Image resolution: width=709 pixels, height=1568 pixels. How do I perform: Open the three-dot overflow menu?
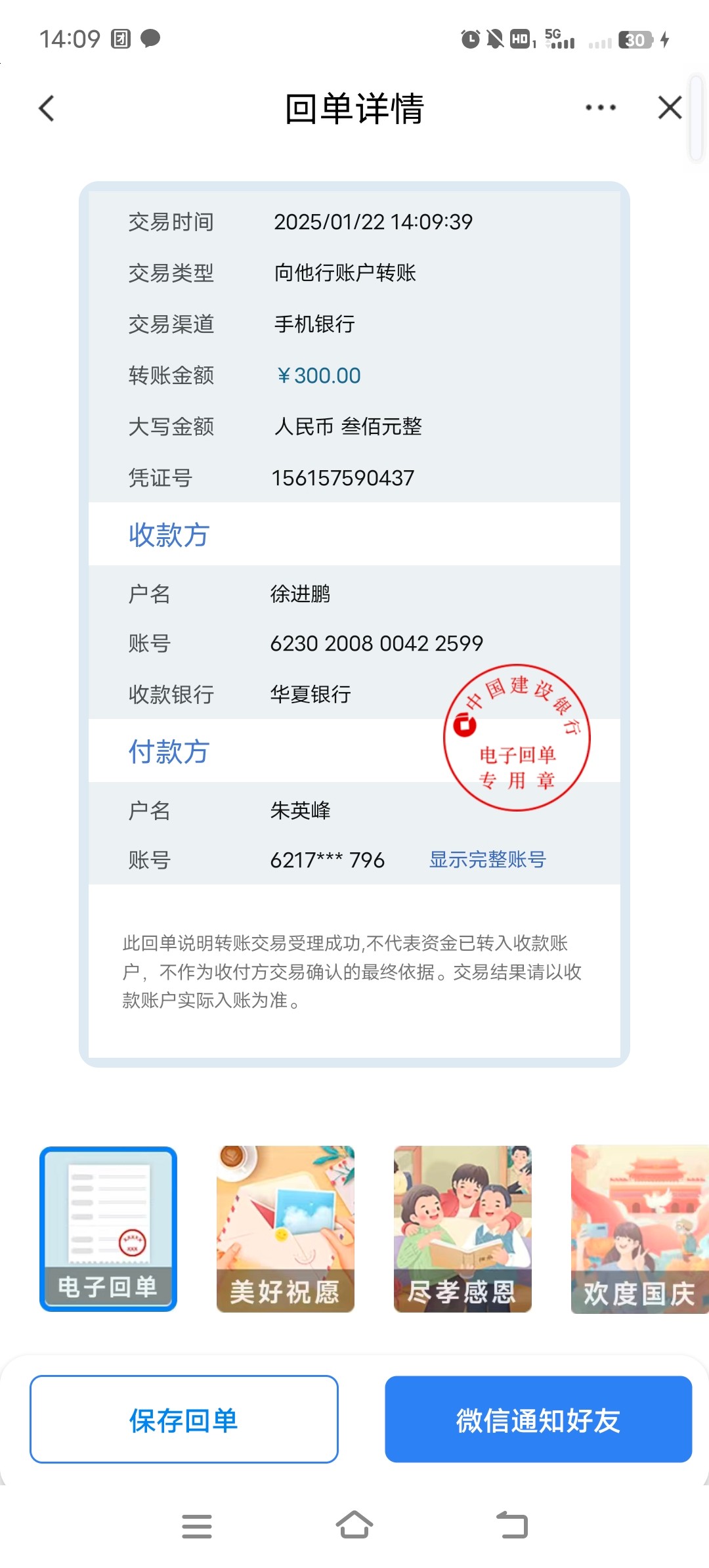601,108
